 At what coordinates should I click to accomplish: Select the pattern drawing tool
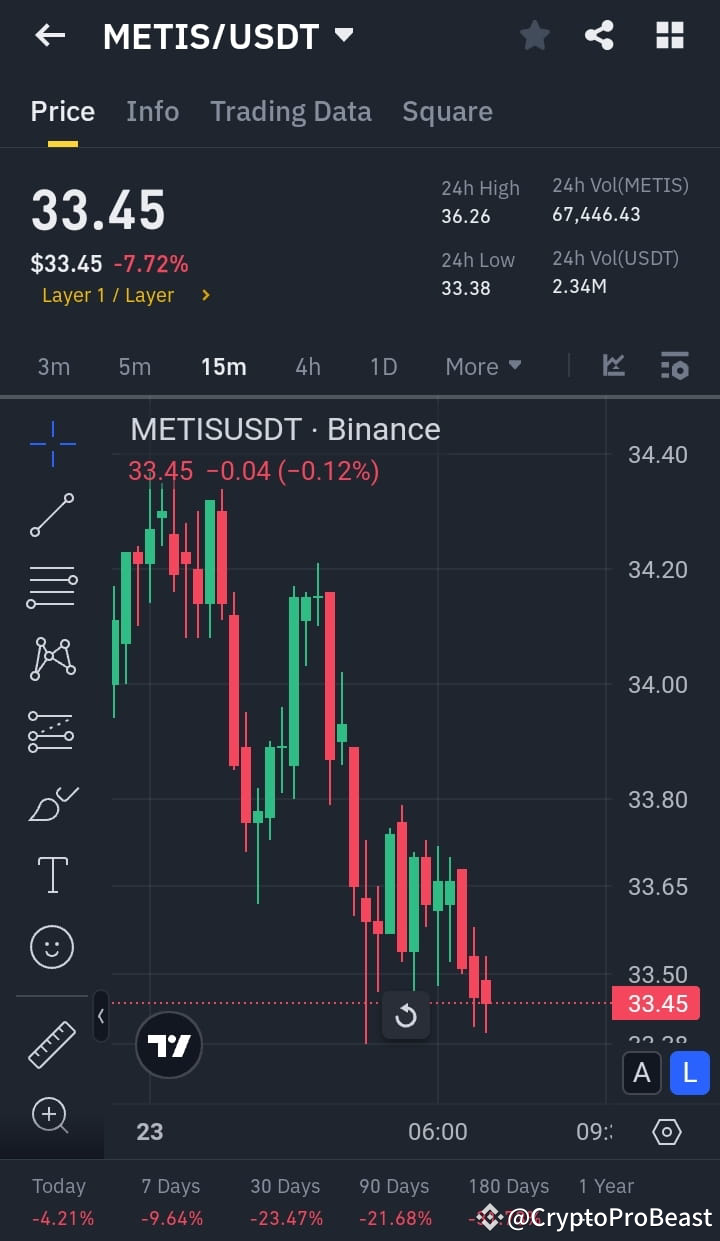pos(52,657)
